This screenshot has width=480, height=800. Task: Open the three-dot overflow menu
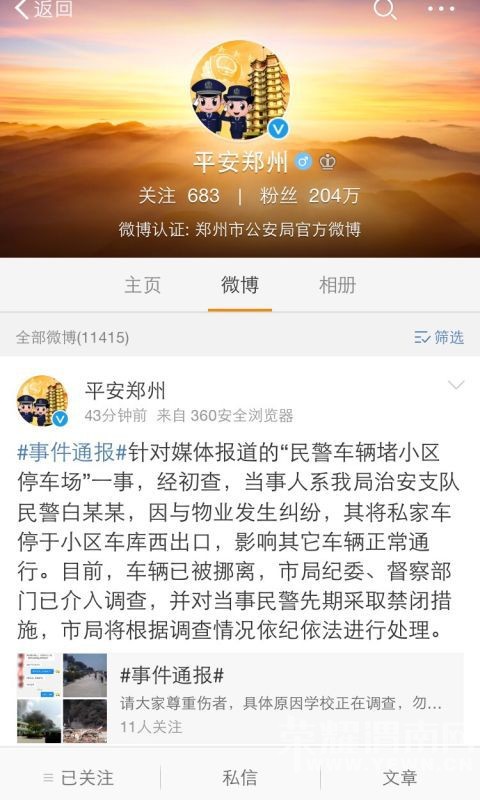441,9
